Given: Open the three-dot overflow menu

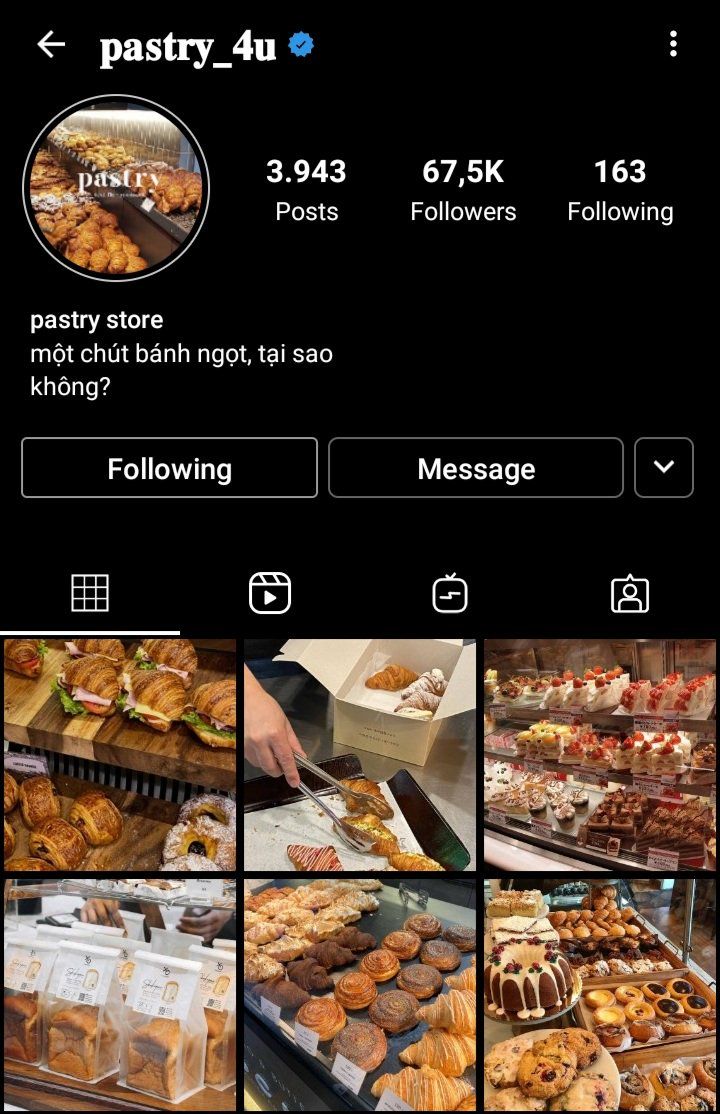Looking at the screenshot, I should 673,44.
